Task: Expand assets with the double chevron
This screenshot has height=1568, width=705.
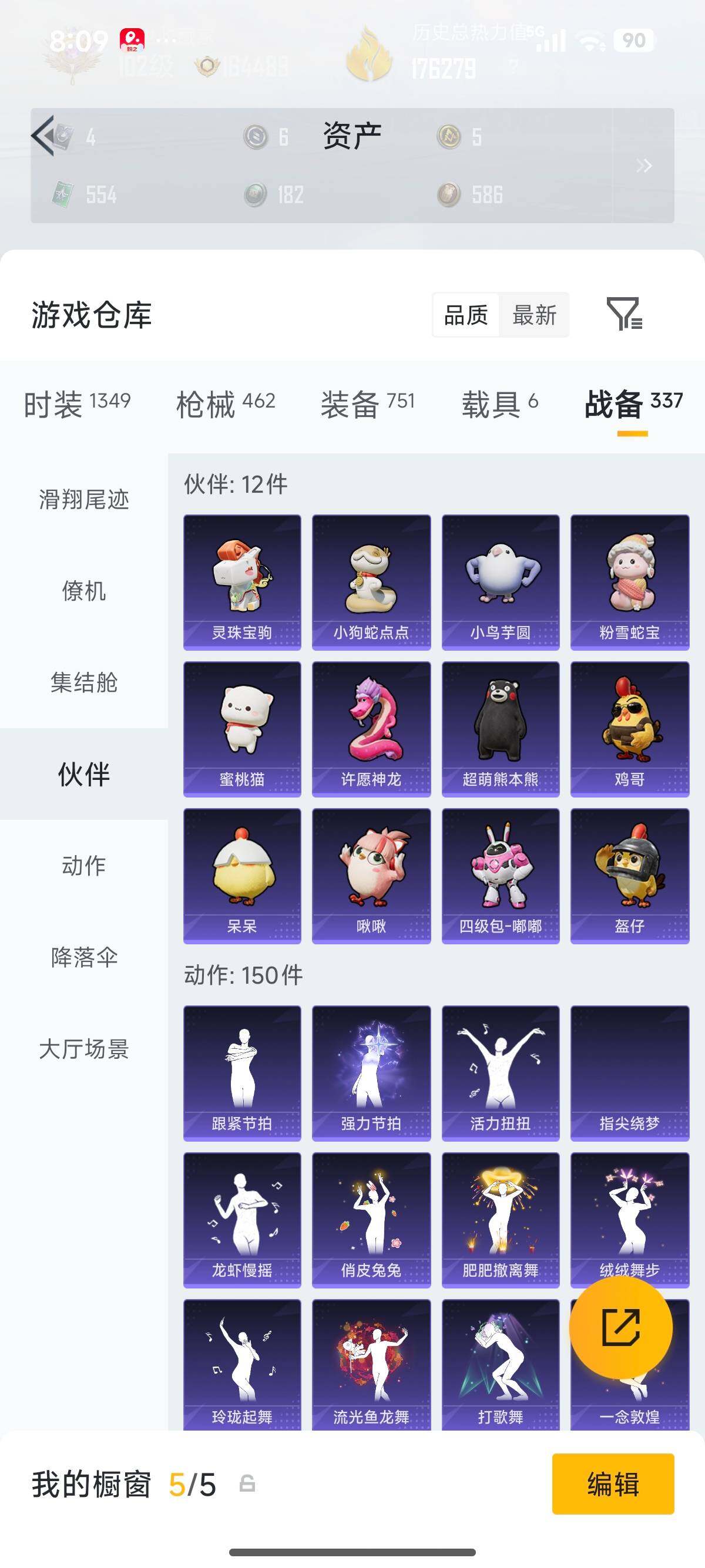Action: tap(643, 166)
